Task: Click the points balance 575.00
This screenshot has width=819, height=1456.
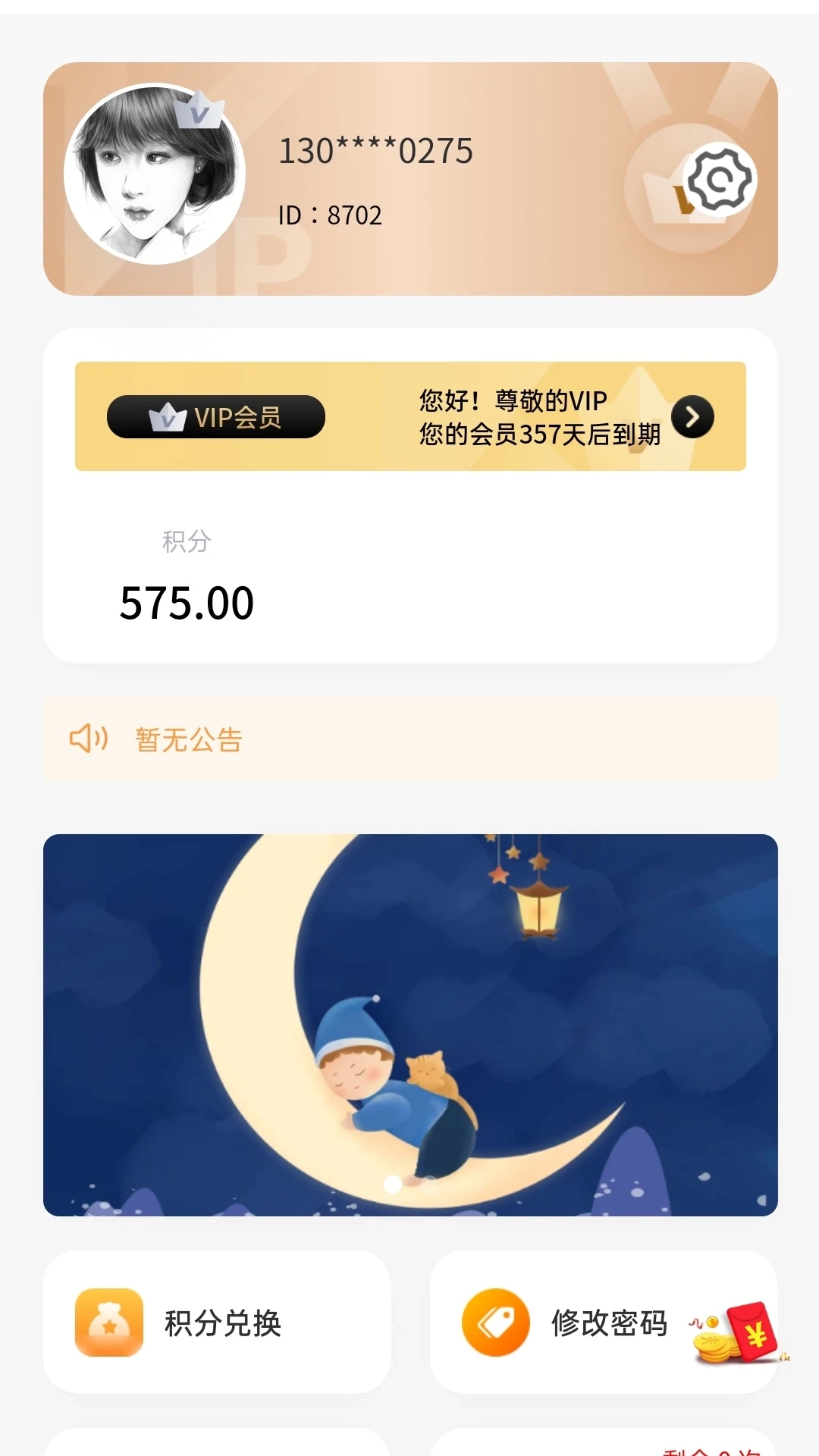Action: click(187, 604)
